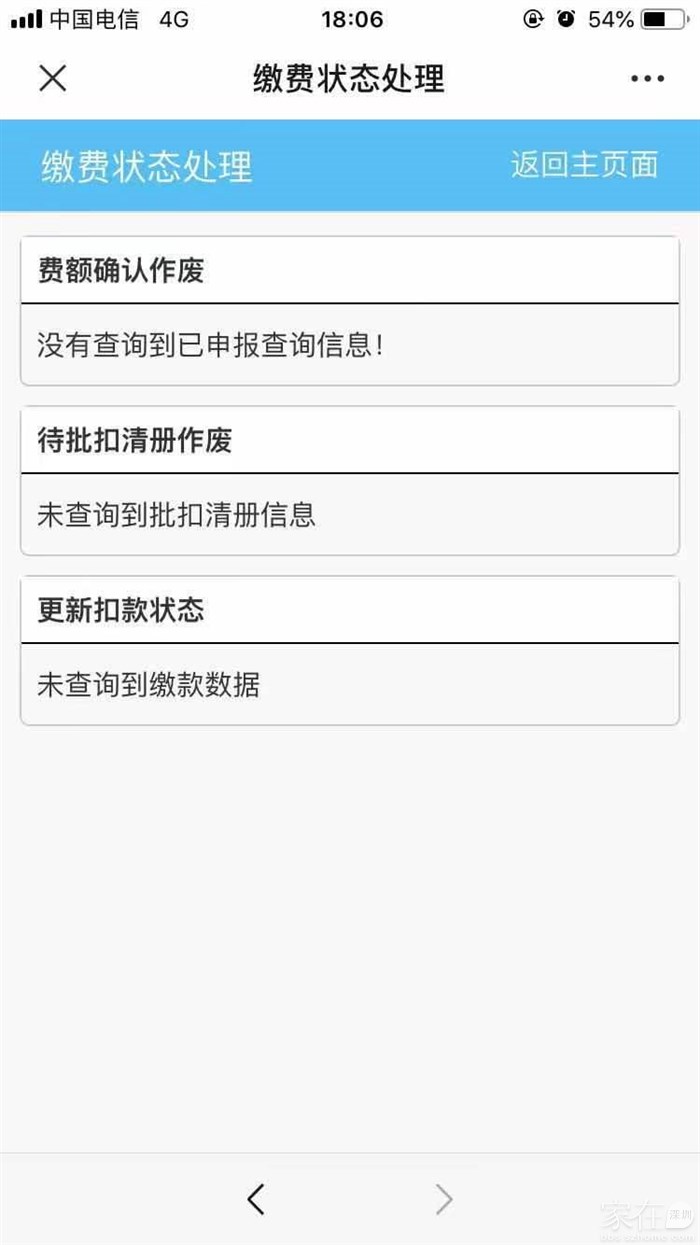Go back with the browser back arrow

coord(256,1198)
